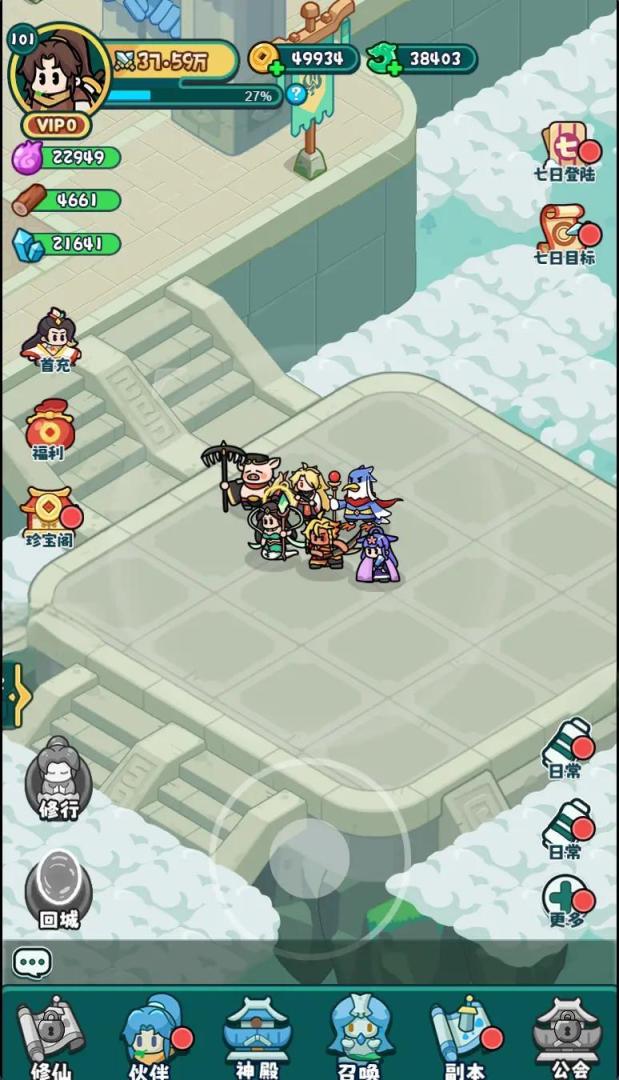Switch to the 副本 dungeon tab

coord(462,1035)
